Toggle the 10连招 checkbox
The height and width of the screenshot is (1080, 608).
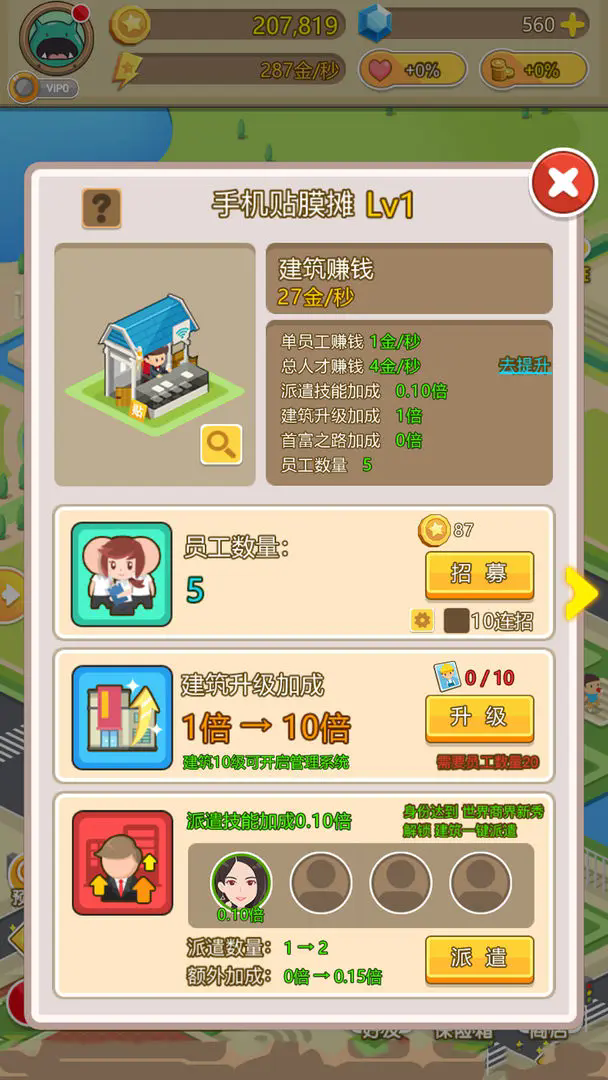pyautogui.click(x=457, y=621)
